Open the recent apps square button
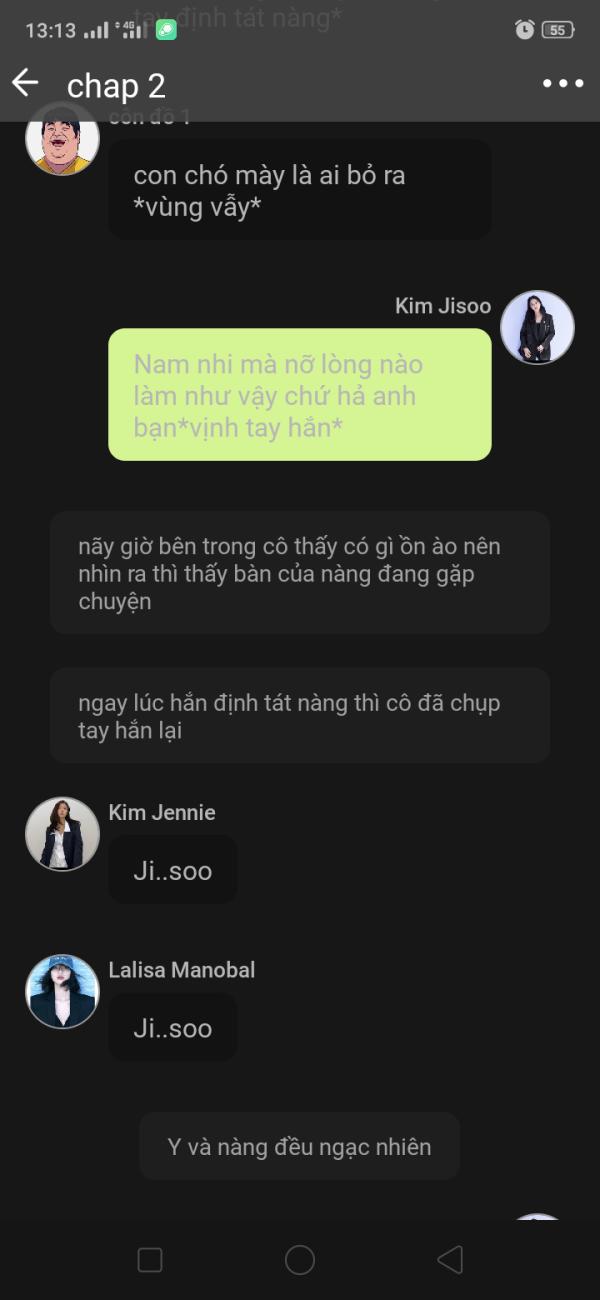600x1300 pixels. [150, 1260]
